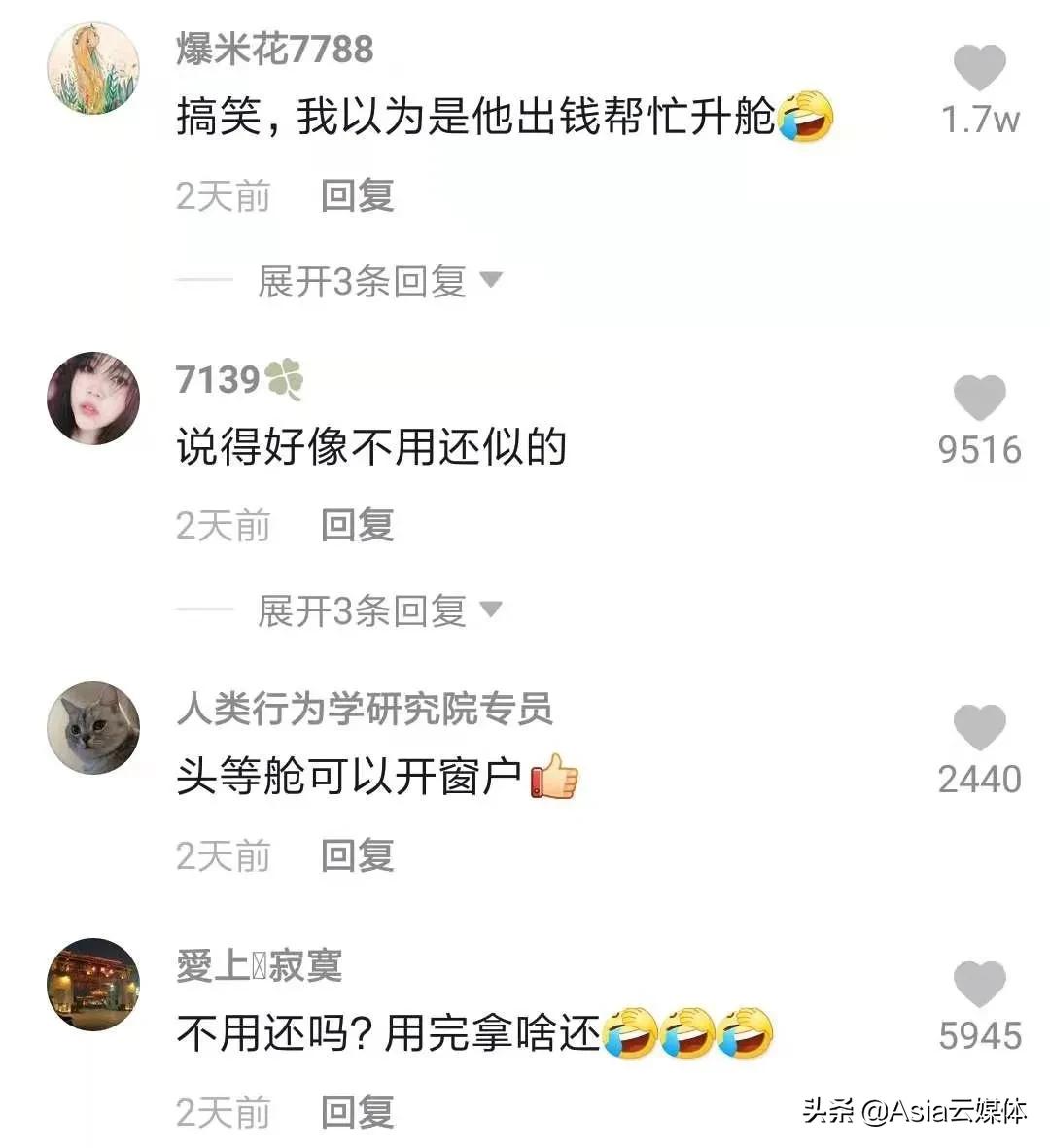The height and width of the screenshot is (1148, 1050).
Task: Like 爆米花7788's comment via heart icon
Action: click(x=980, y=66)
